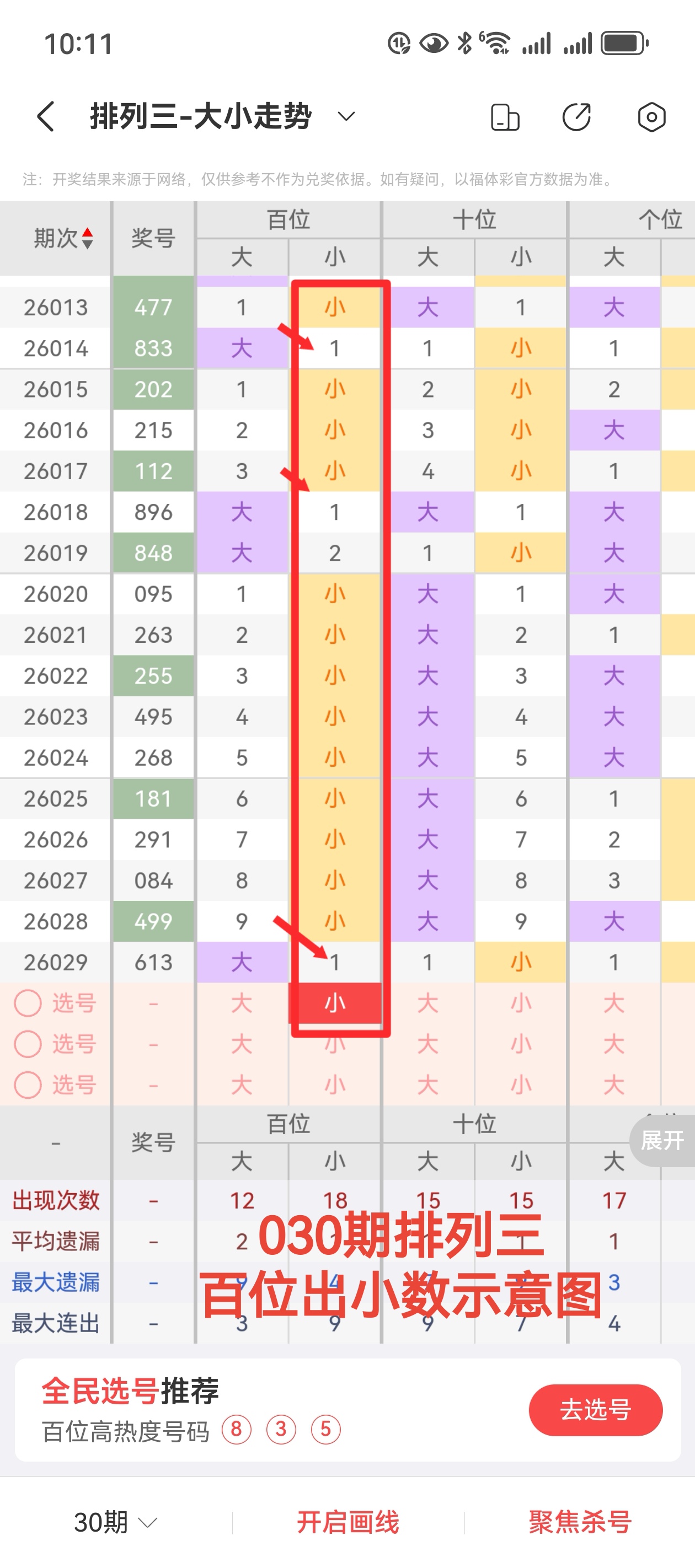Viewport: 695px width, 1568px height.
Task: Open the chart title dropdown next to 排列三-大小走势
Action: (x=344, y=117)
